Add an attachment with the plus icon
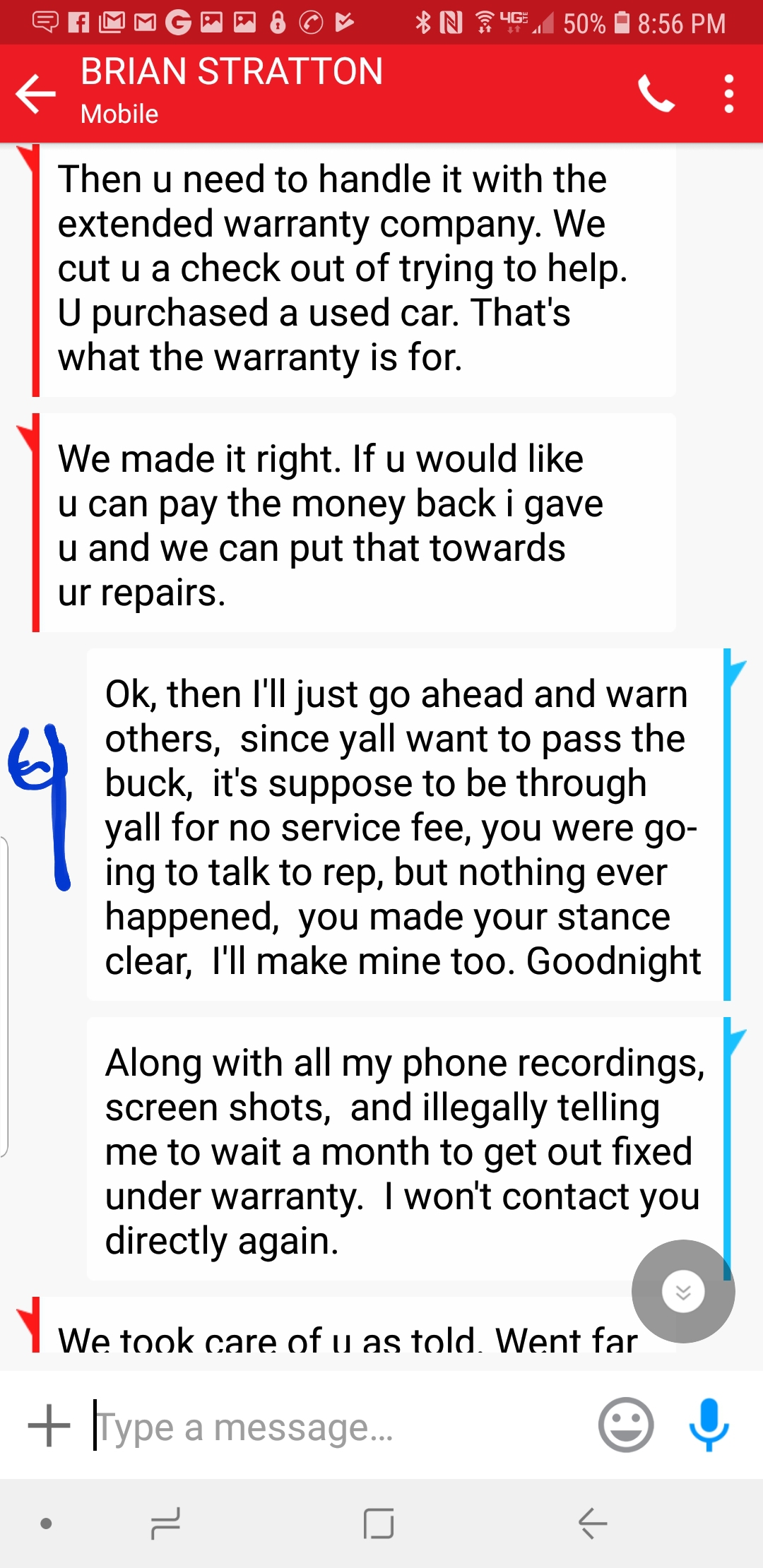The height and width of the screenshot is (1568, 763). click(x=49, y=1425)
